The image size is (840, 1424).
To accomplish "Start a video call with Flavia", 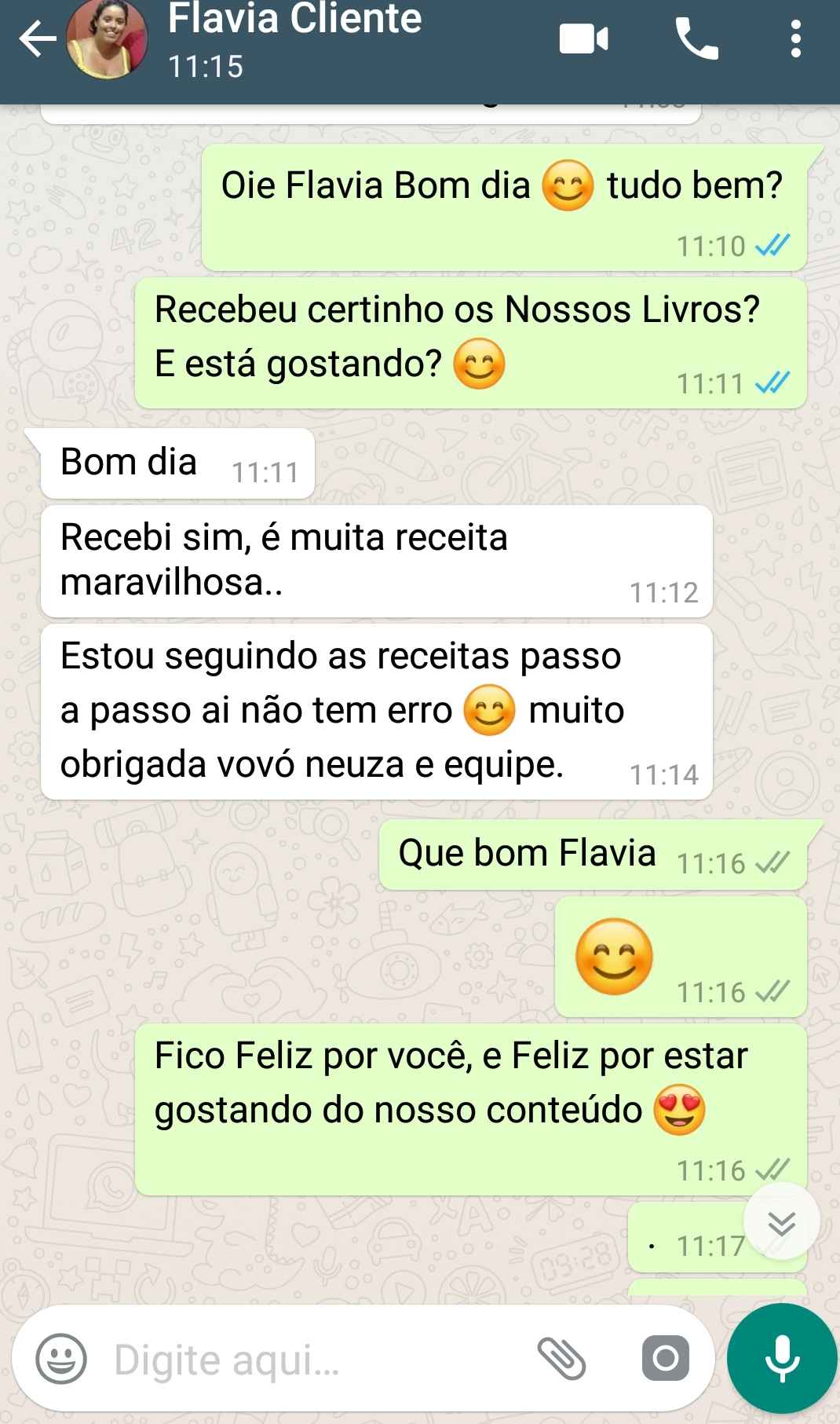I will coord(583,39).
